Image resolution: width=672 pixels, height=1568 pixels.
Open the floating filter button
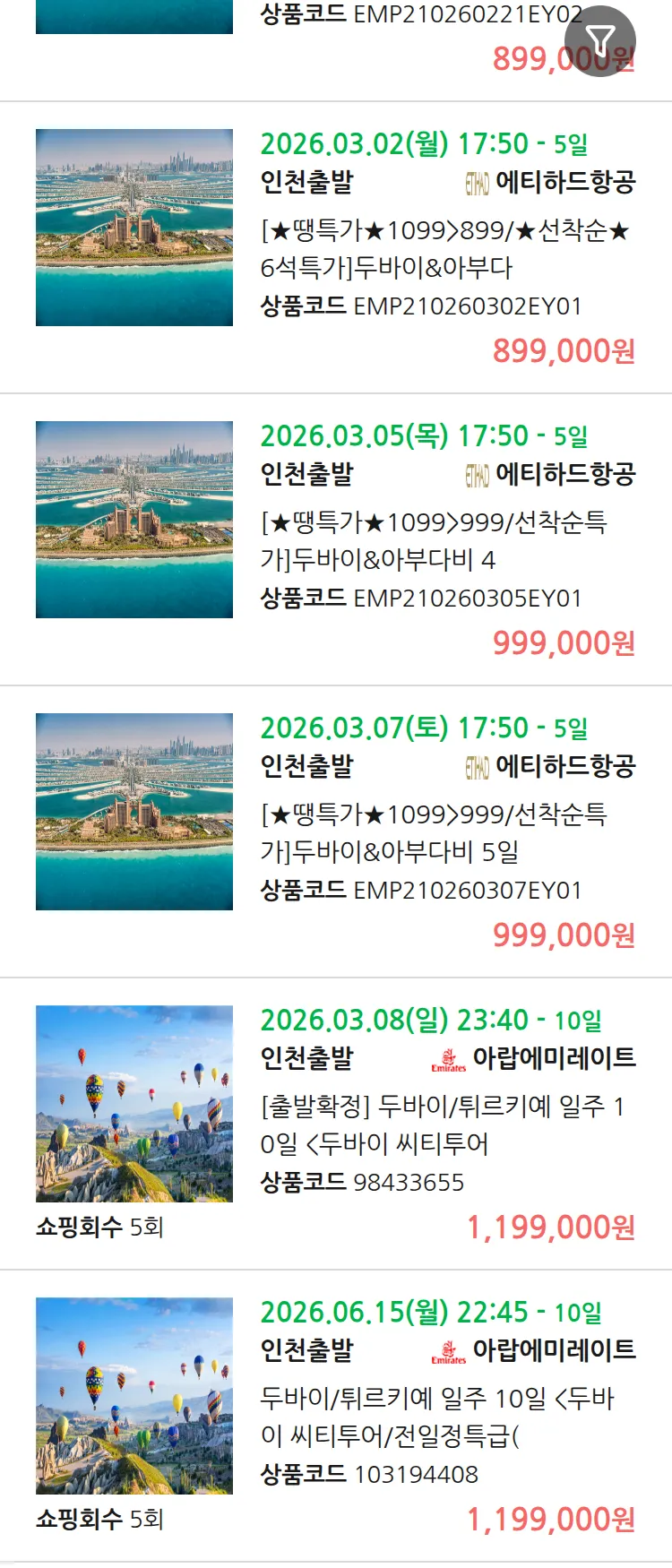599,41
